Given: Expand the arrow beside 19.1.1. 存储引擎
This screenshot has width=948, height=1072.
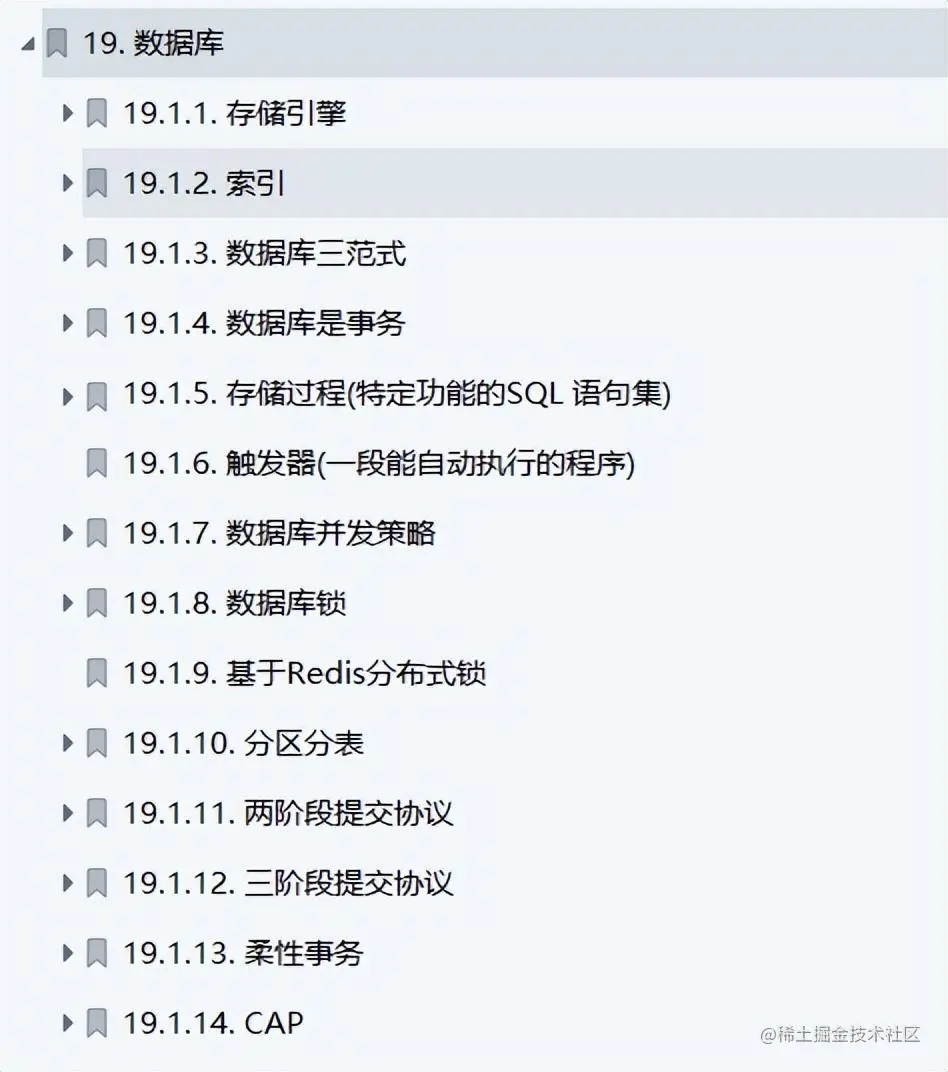Looking at the screenshot, I should click(x=68, y=113).
